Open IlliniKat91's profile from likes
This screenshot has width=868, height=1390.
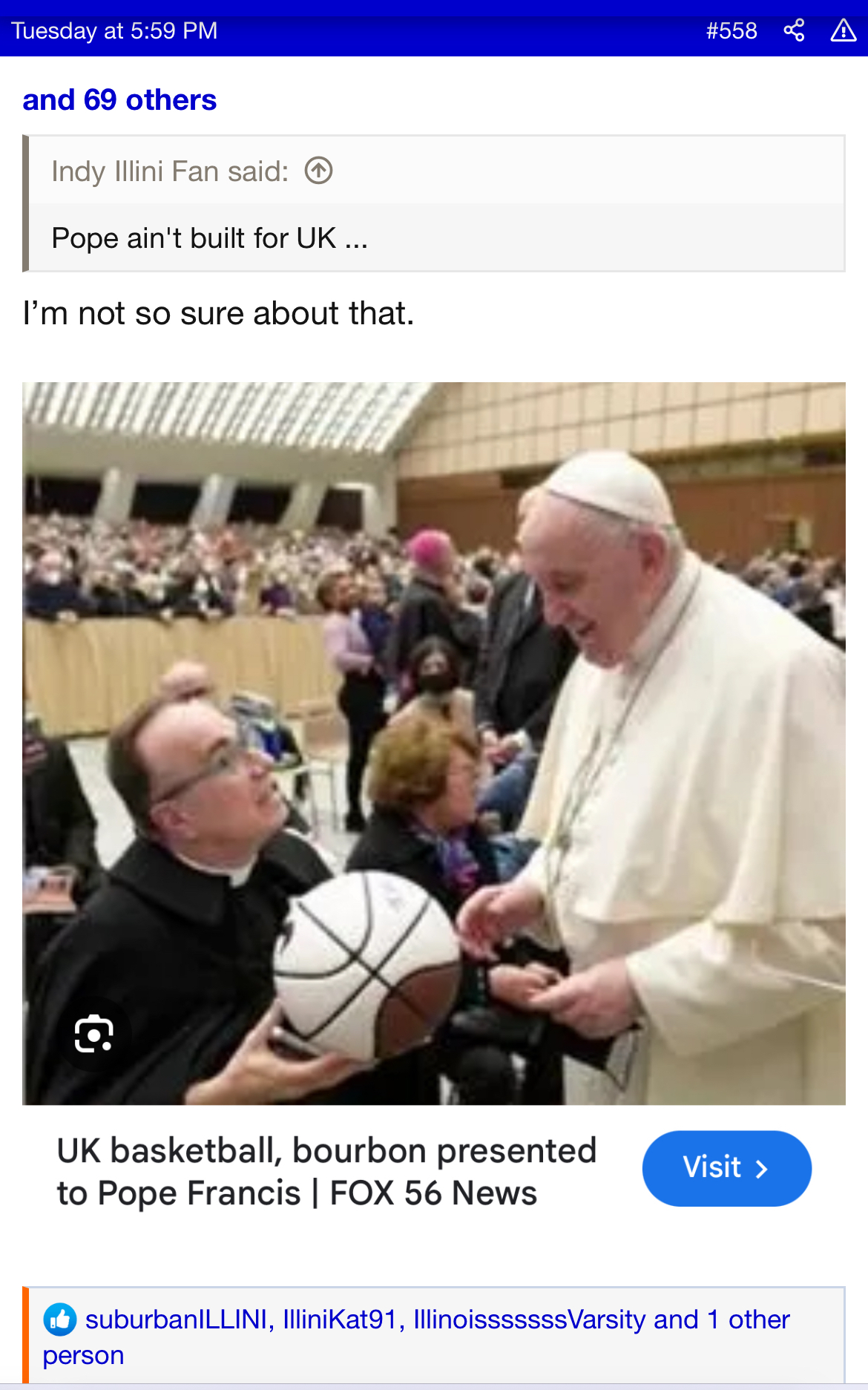(x=339, y=1319)
